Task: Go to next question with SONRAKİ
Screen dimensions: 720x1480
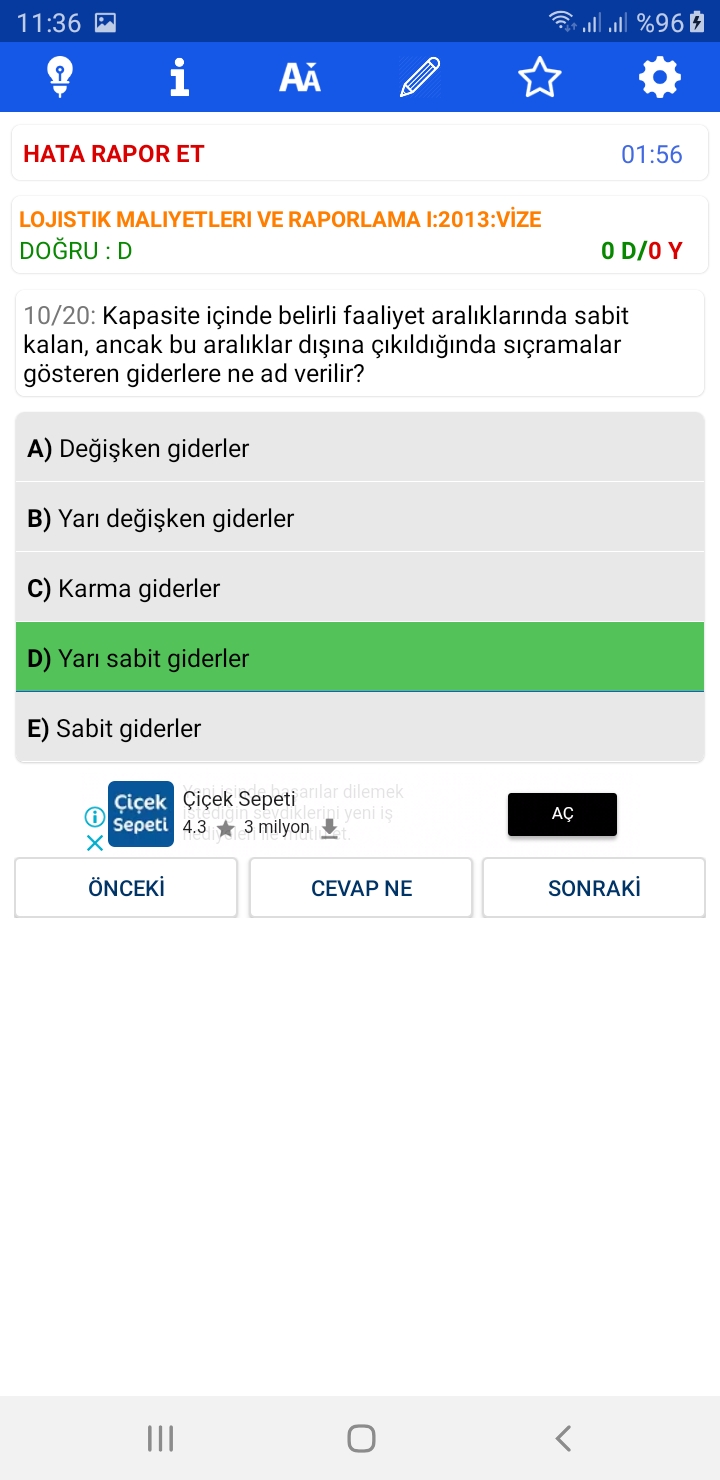Action: click(x=594, y=888)
